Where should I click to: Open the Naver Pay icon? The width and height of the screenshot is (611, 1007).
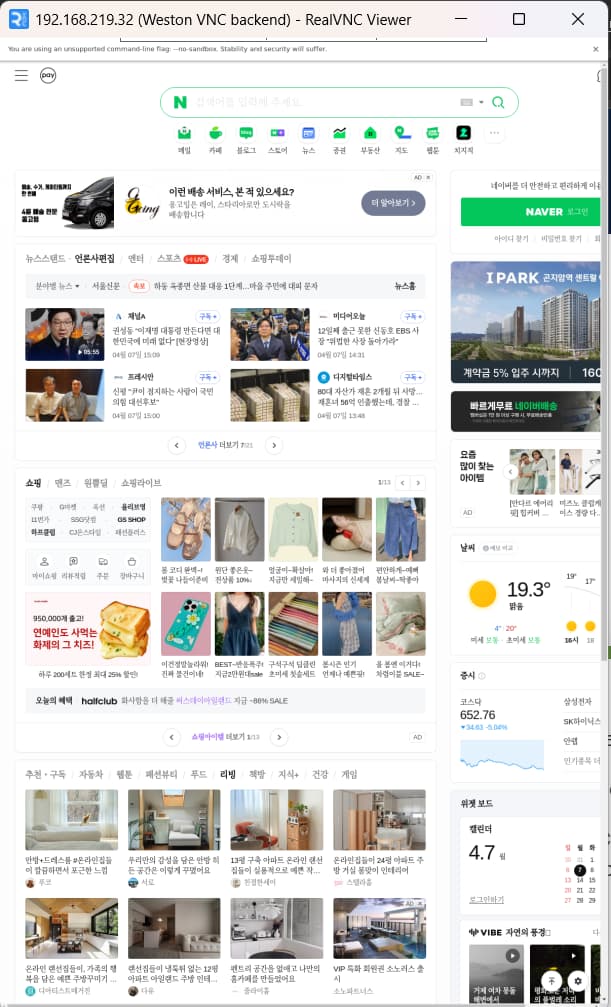coord(48,76)
